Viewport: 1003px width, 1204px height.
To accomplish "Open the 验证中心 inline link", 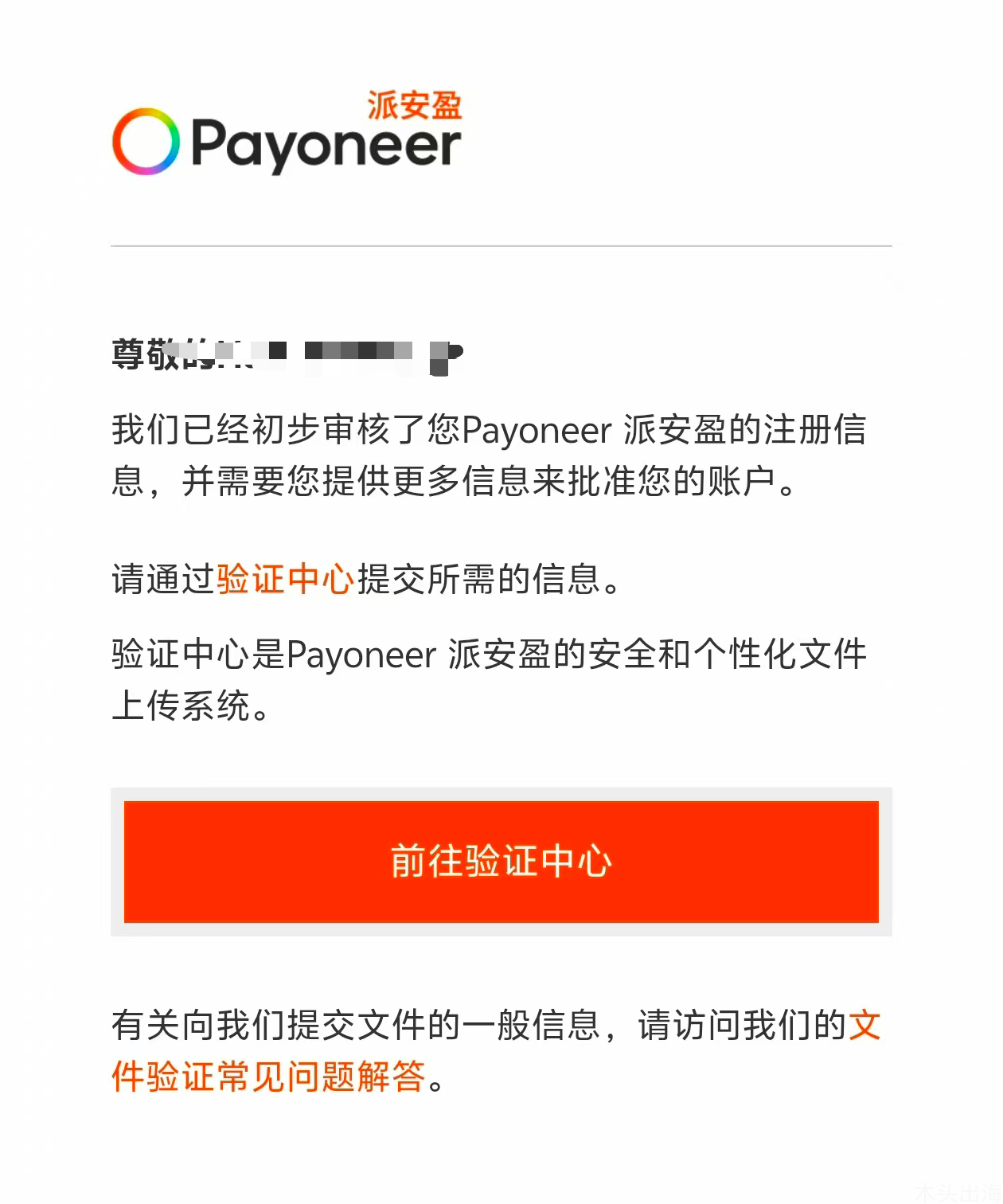I will [x=284, y=579].
